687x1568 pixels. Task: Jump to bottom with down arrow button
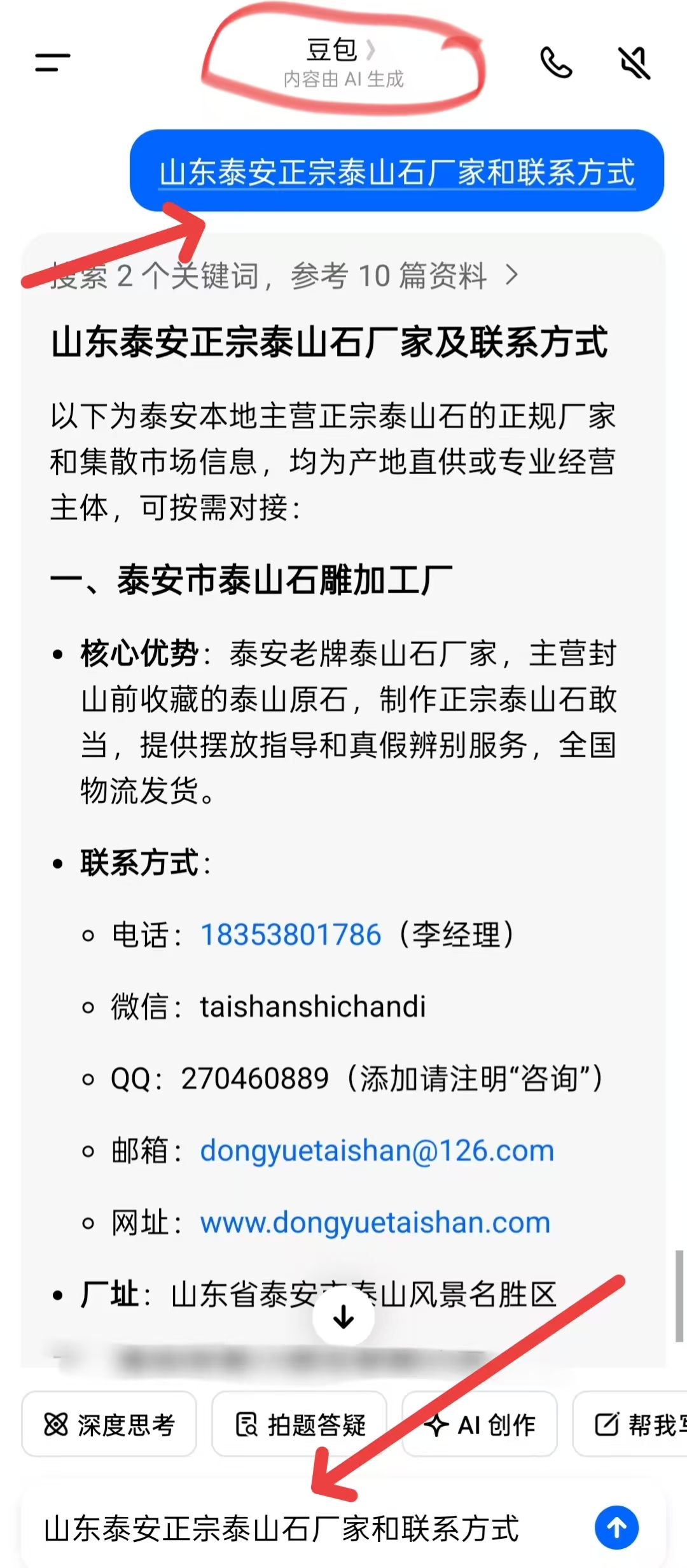click(x=343, y=1317)
